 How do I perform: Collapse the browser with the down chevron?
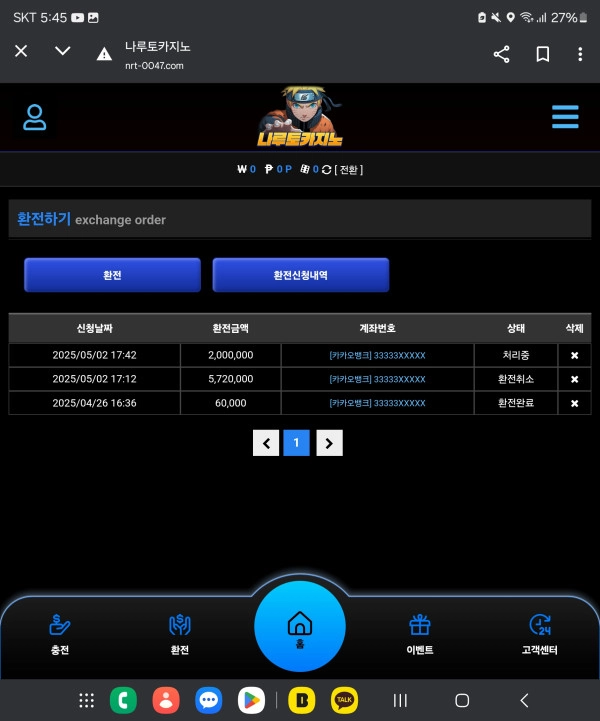(62, 51)
